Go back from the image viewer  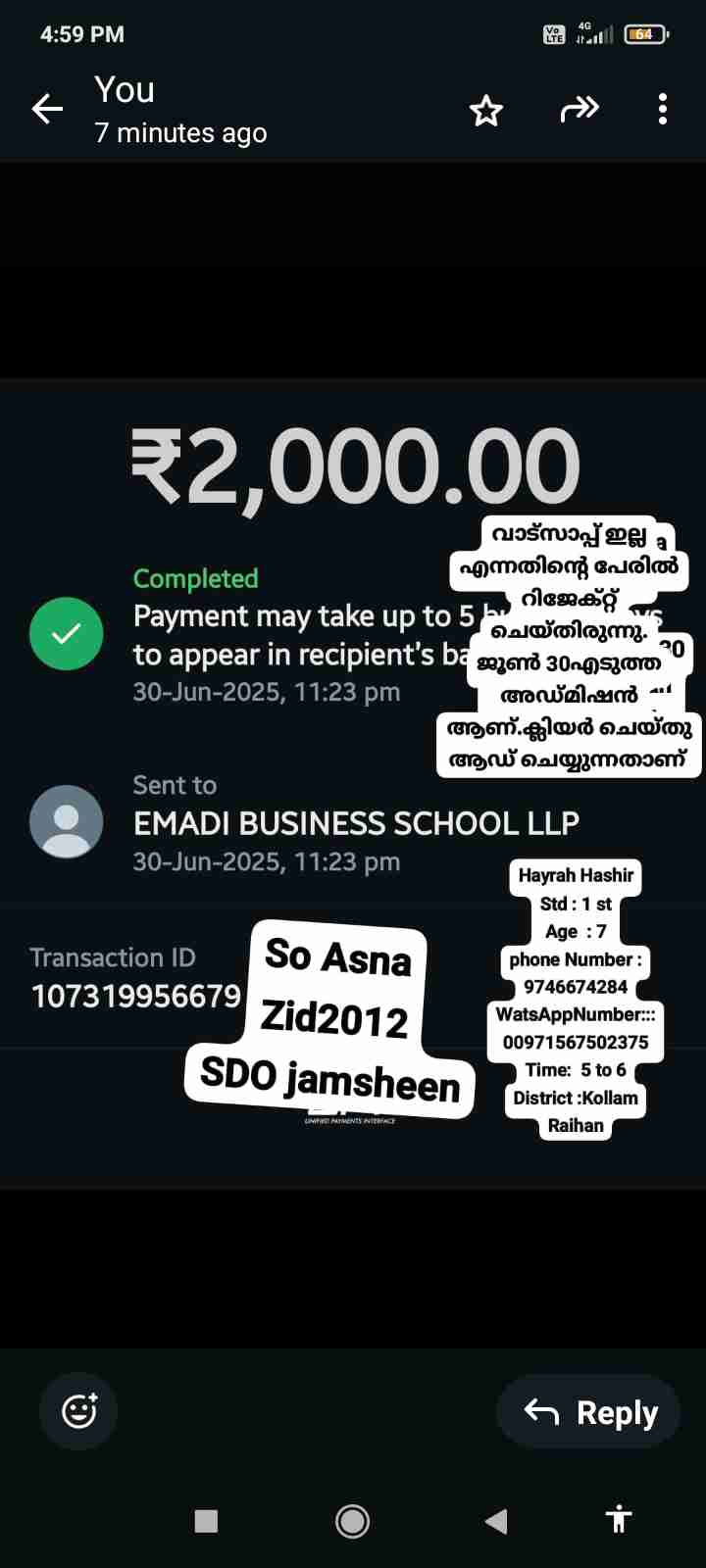click(x=47, y=109)
